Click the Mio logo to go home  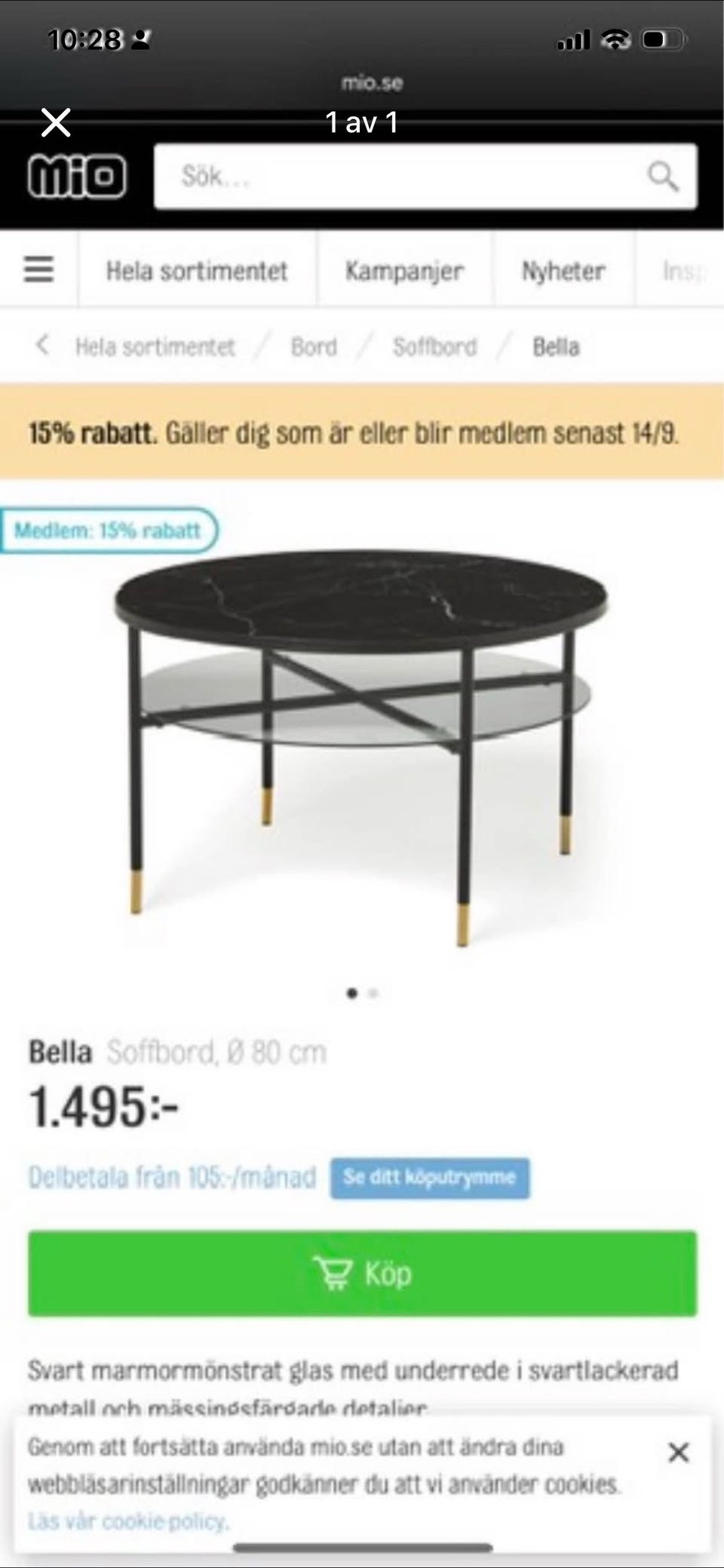tap(78, 177)
